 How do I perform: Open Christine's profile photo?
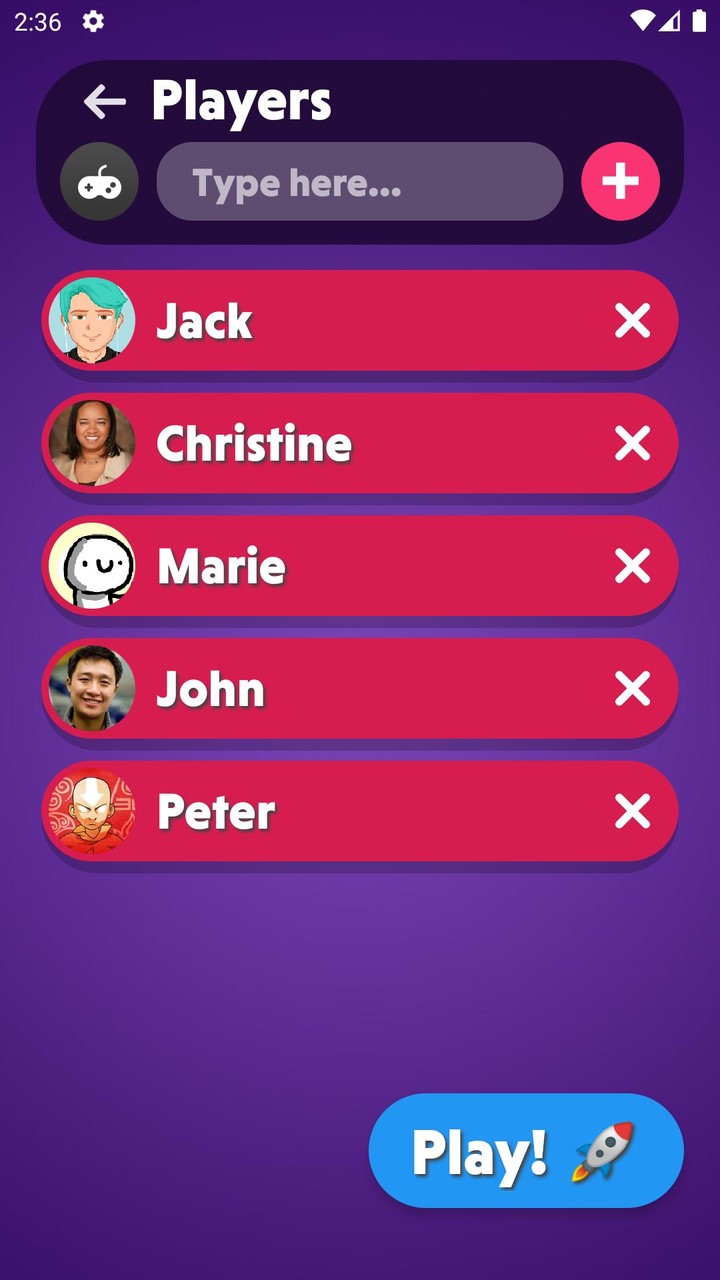pos(89,443)
